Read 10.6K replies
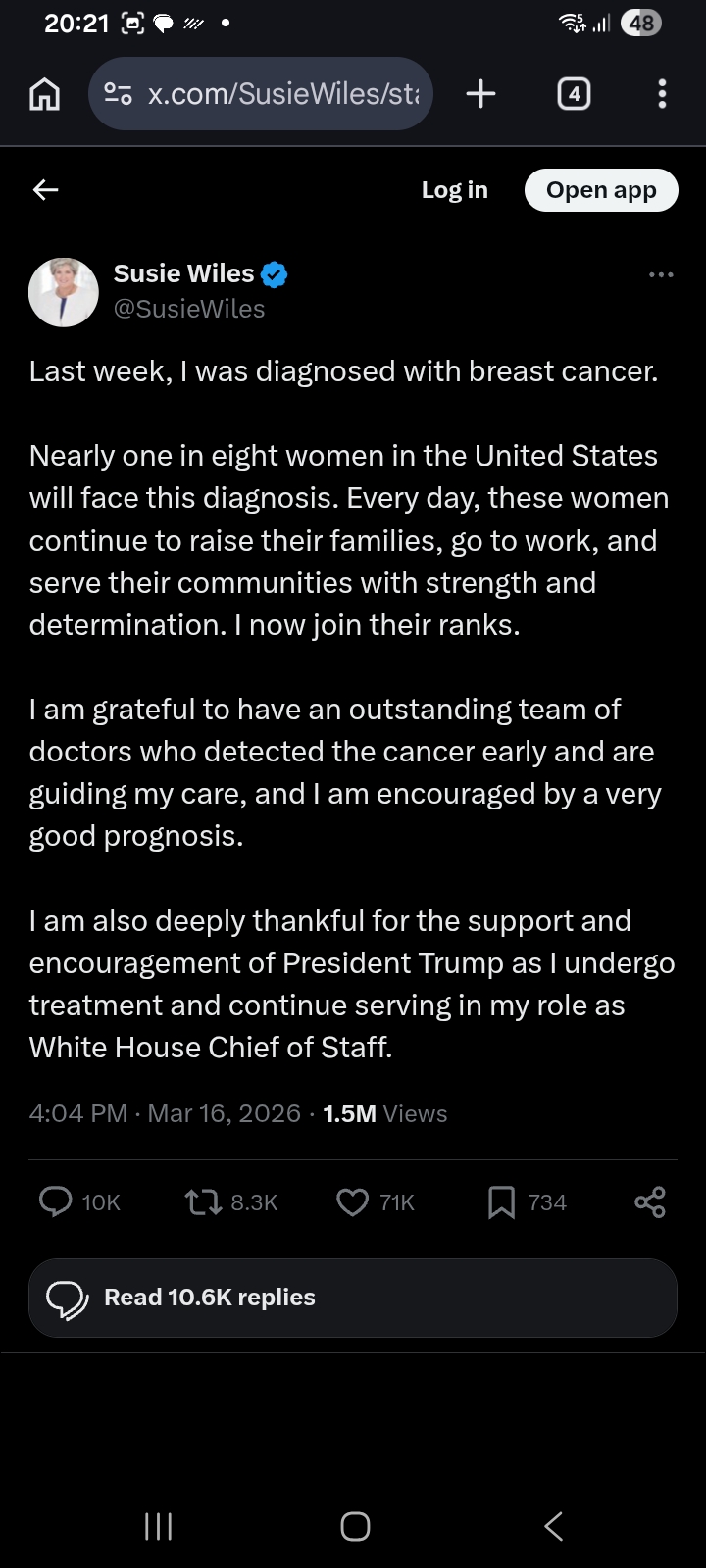The width and height of the screenshot is (706, 1568). tap(353, 1298)
